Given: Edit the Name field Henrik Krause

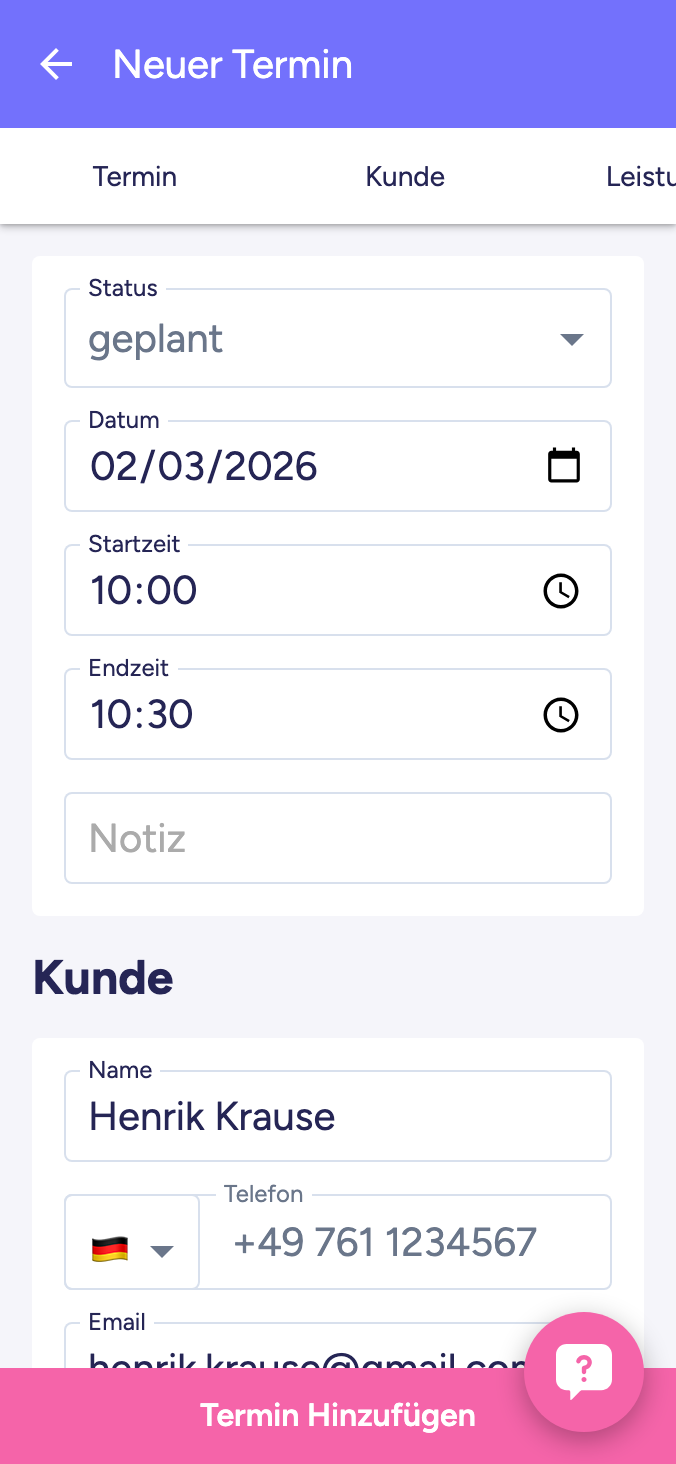Looking at the screenshot, I should (338, 1117).
